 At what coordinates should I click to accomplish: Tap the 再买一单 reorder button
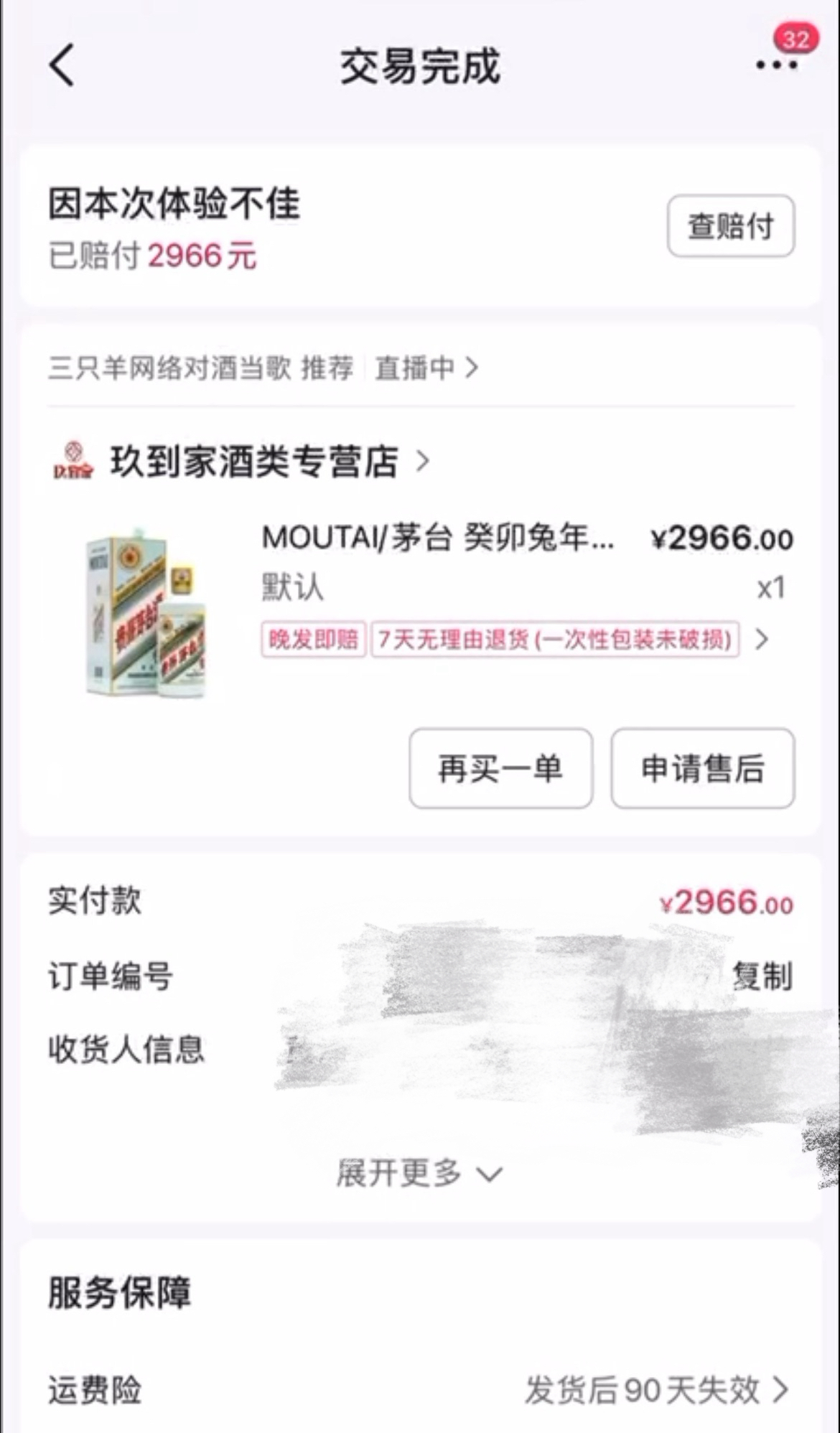point(500,769)
